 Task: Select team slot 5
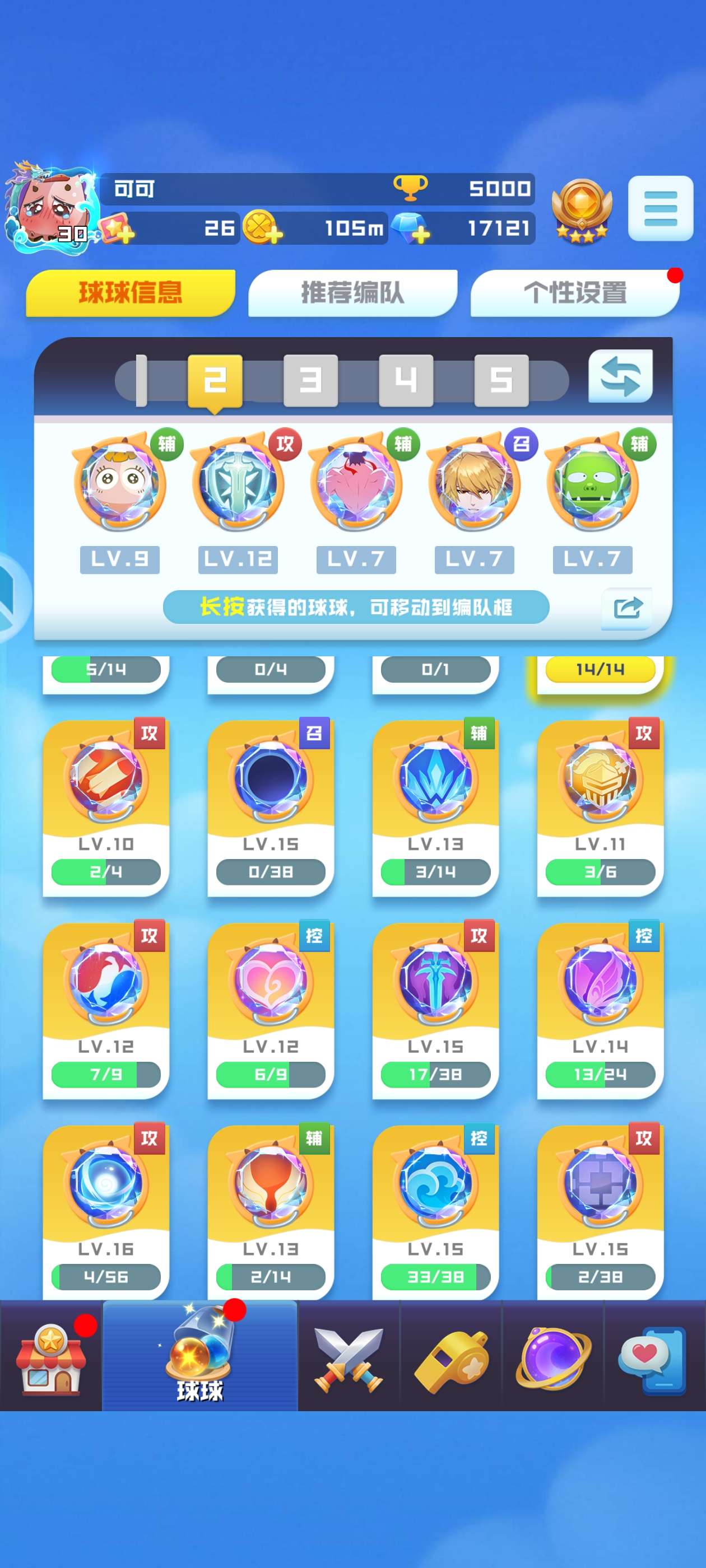click(x=501, y=380)
